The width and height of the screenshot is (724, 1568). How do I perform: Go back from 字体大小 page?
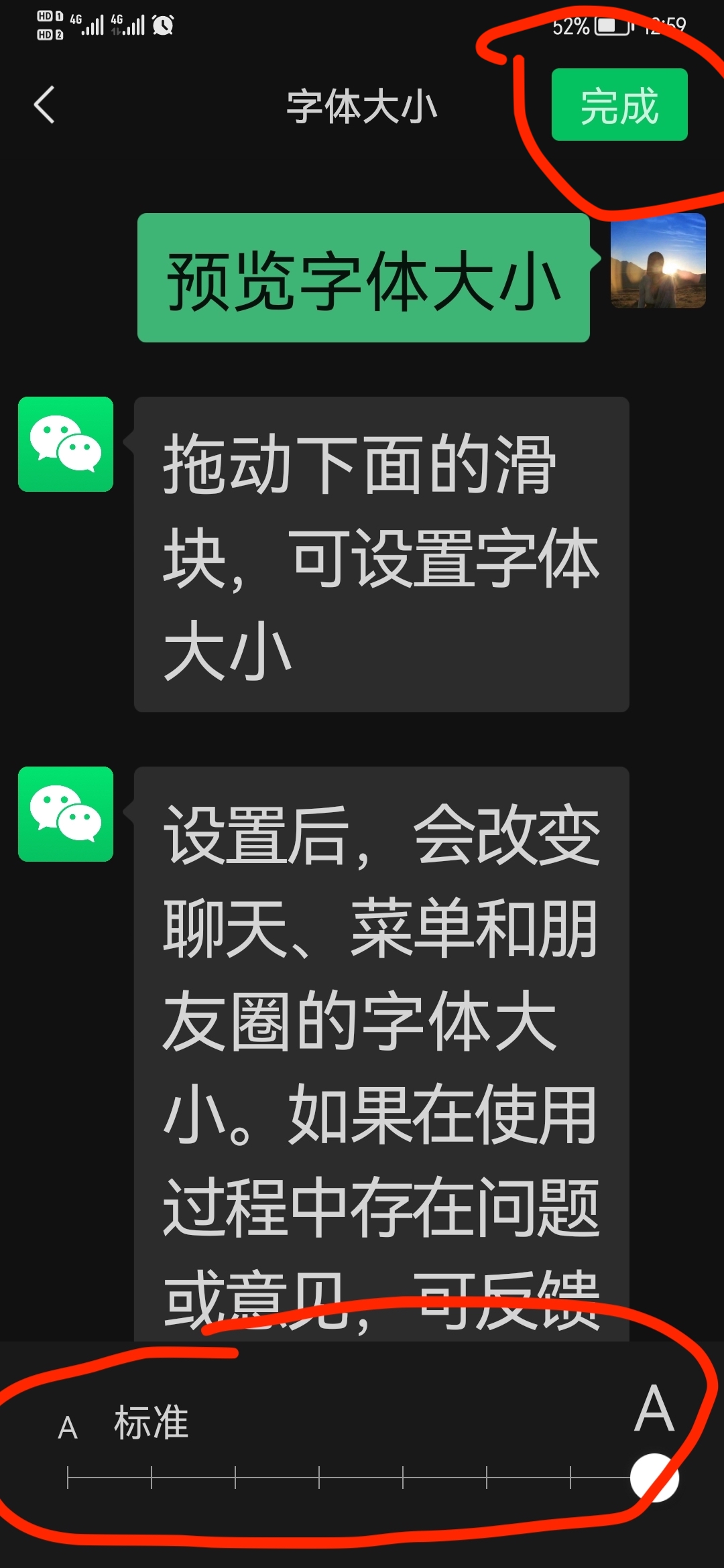(44, 105)
